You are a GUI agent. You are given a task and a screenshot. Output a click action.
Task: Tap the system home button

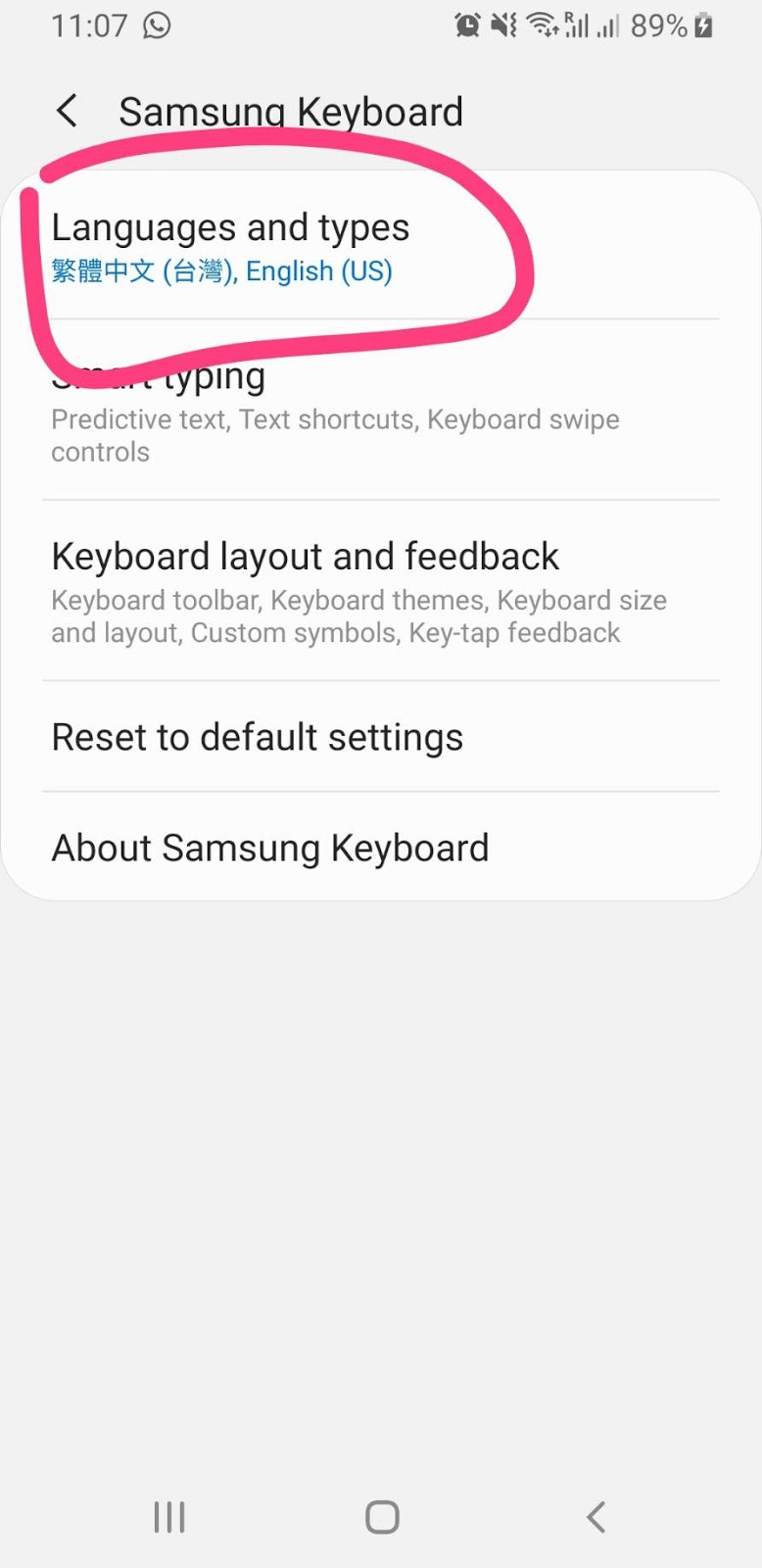click(382, 1516)
